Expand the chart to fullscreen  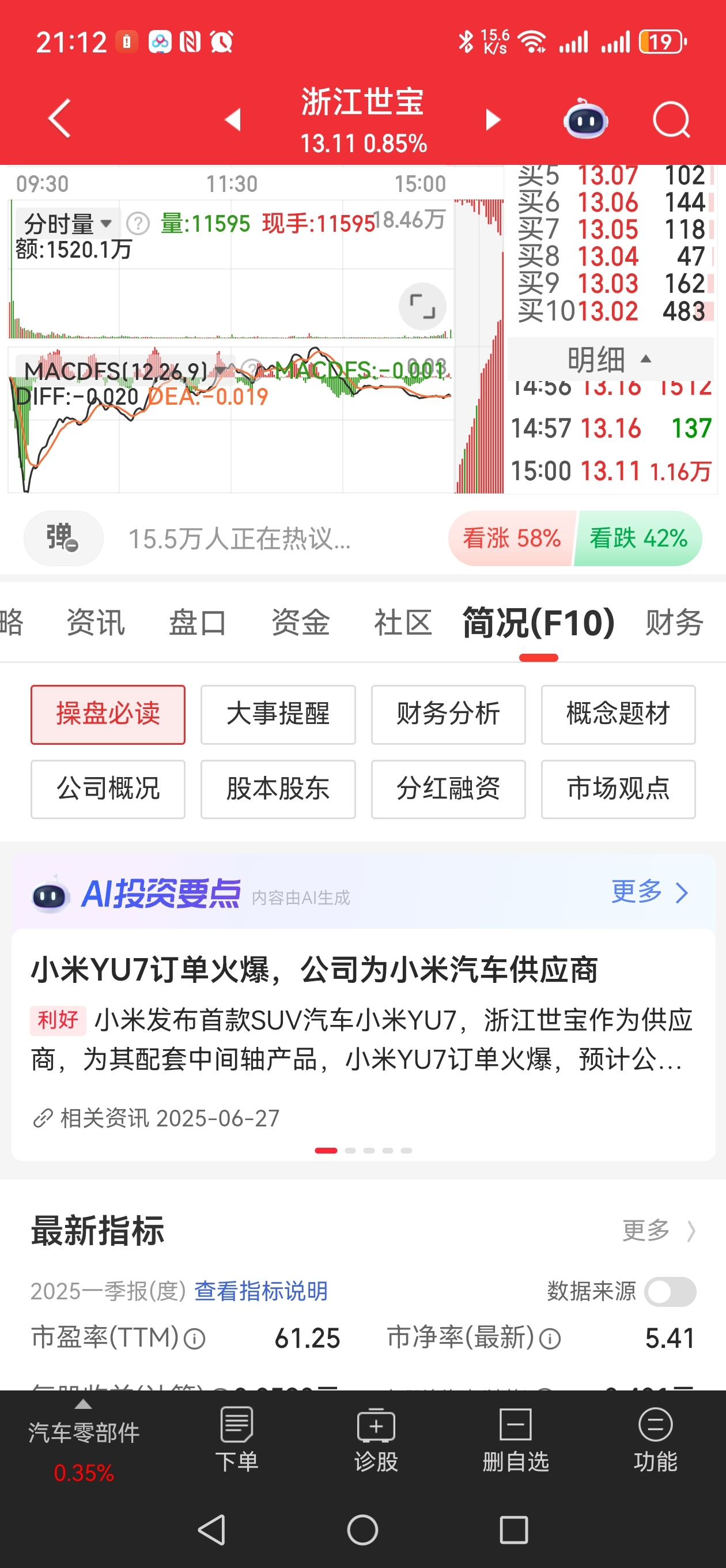(422, 306)
